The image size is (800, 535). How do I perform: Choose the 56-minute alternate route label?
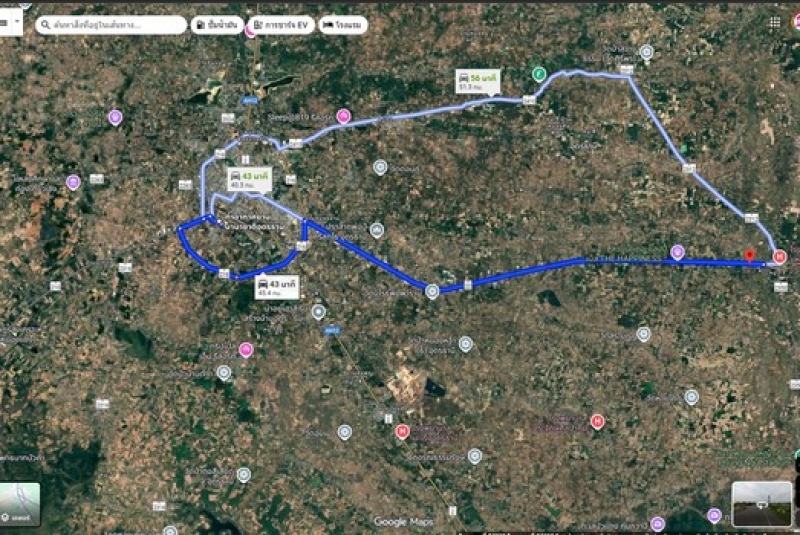[x=477, y=80]
